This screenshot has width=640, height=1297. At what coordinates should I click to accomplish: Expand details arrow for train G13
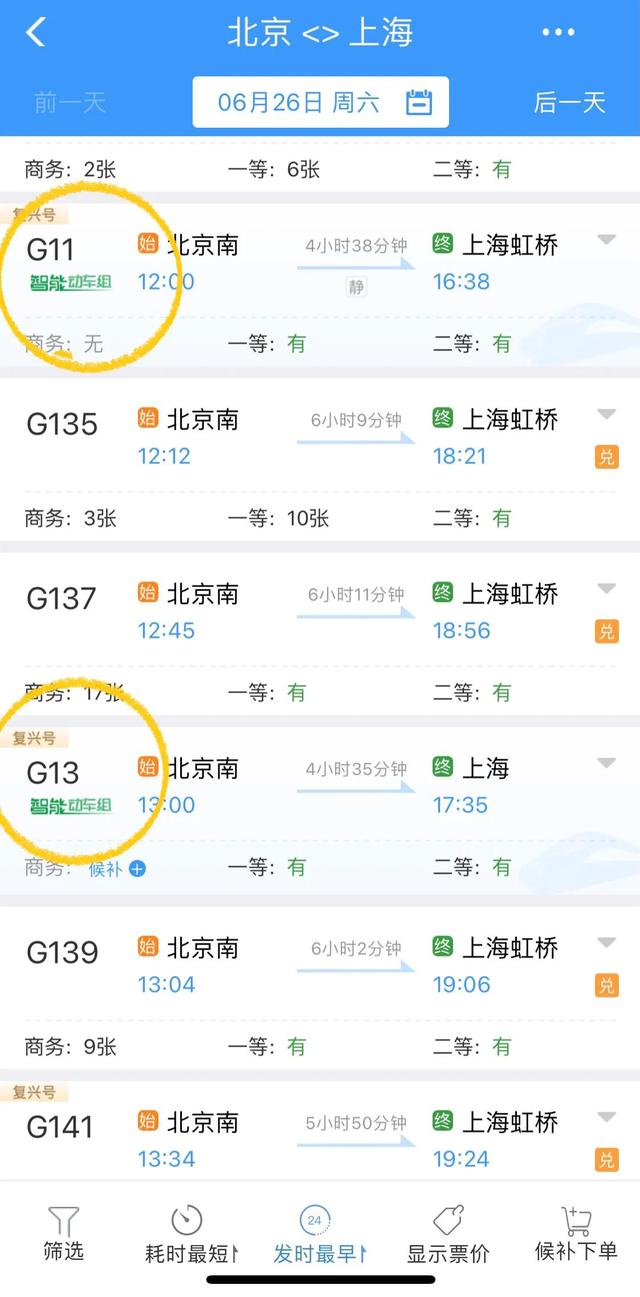(606, 764)
